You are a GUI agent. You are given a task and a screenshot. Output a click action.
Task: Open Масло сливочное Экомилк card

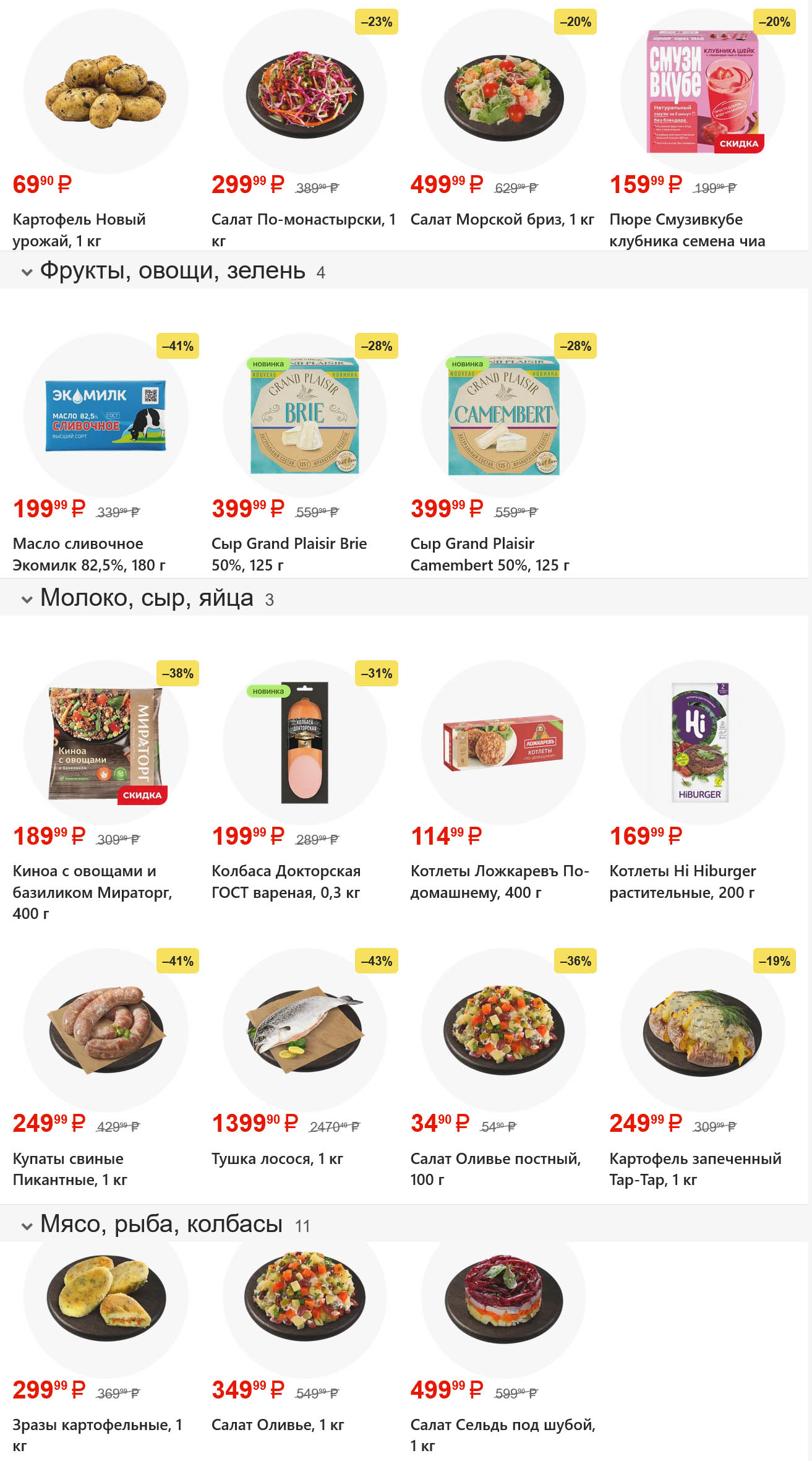(x=106, y=415)
